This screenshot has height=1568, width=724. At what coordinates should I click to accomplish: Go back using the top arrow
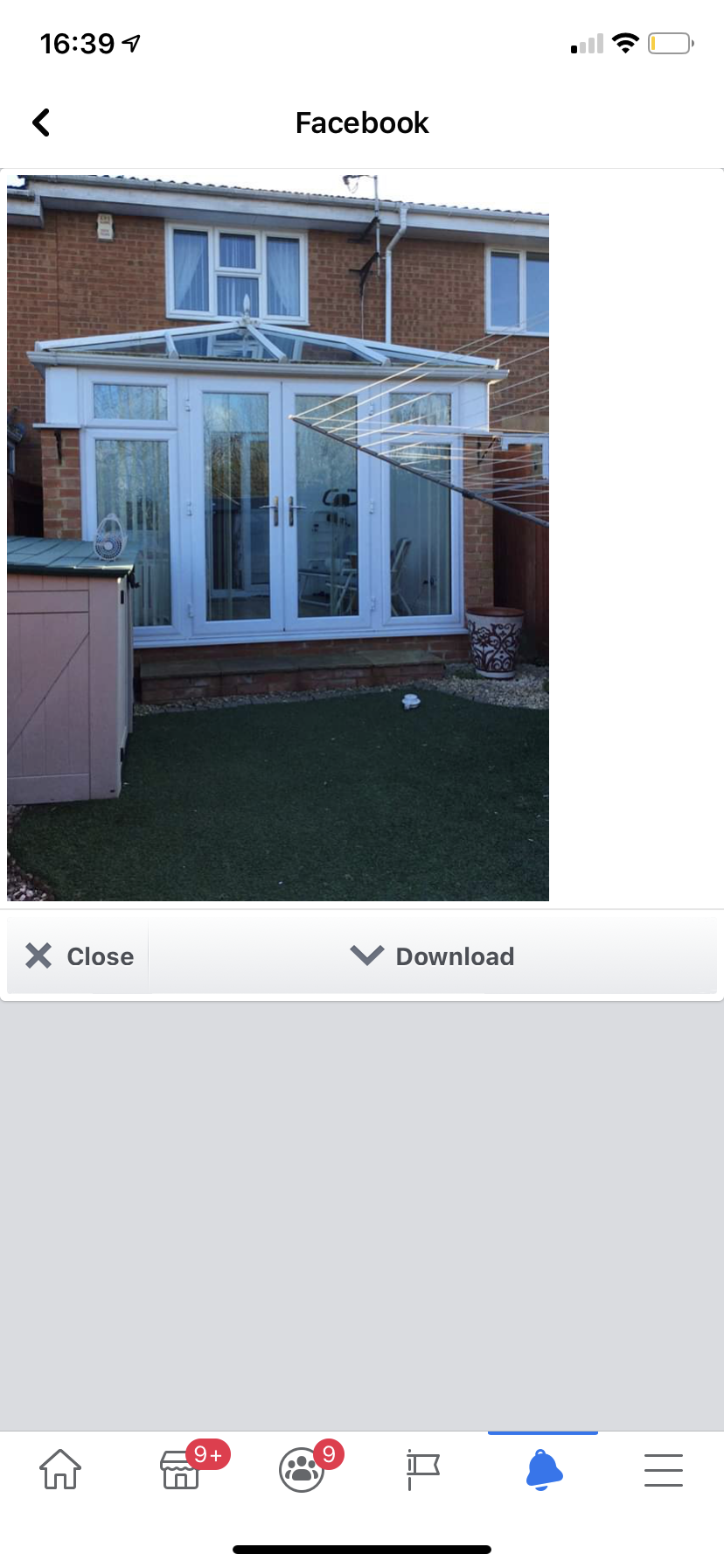tap(41, 122)
